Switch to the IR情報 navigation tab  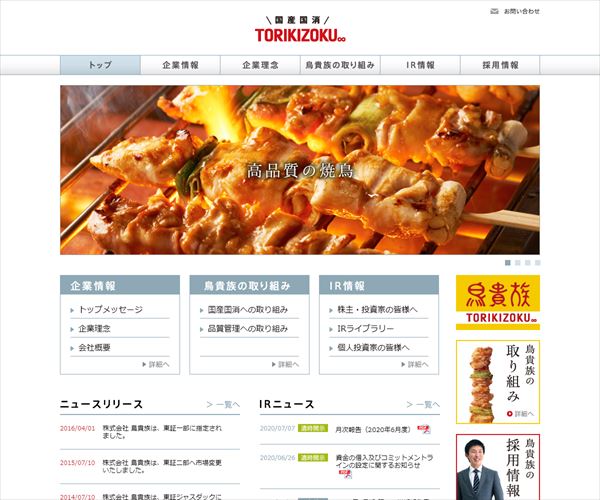(420, 65)
